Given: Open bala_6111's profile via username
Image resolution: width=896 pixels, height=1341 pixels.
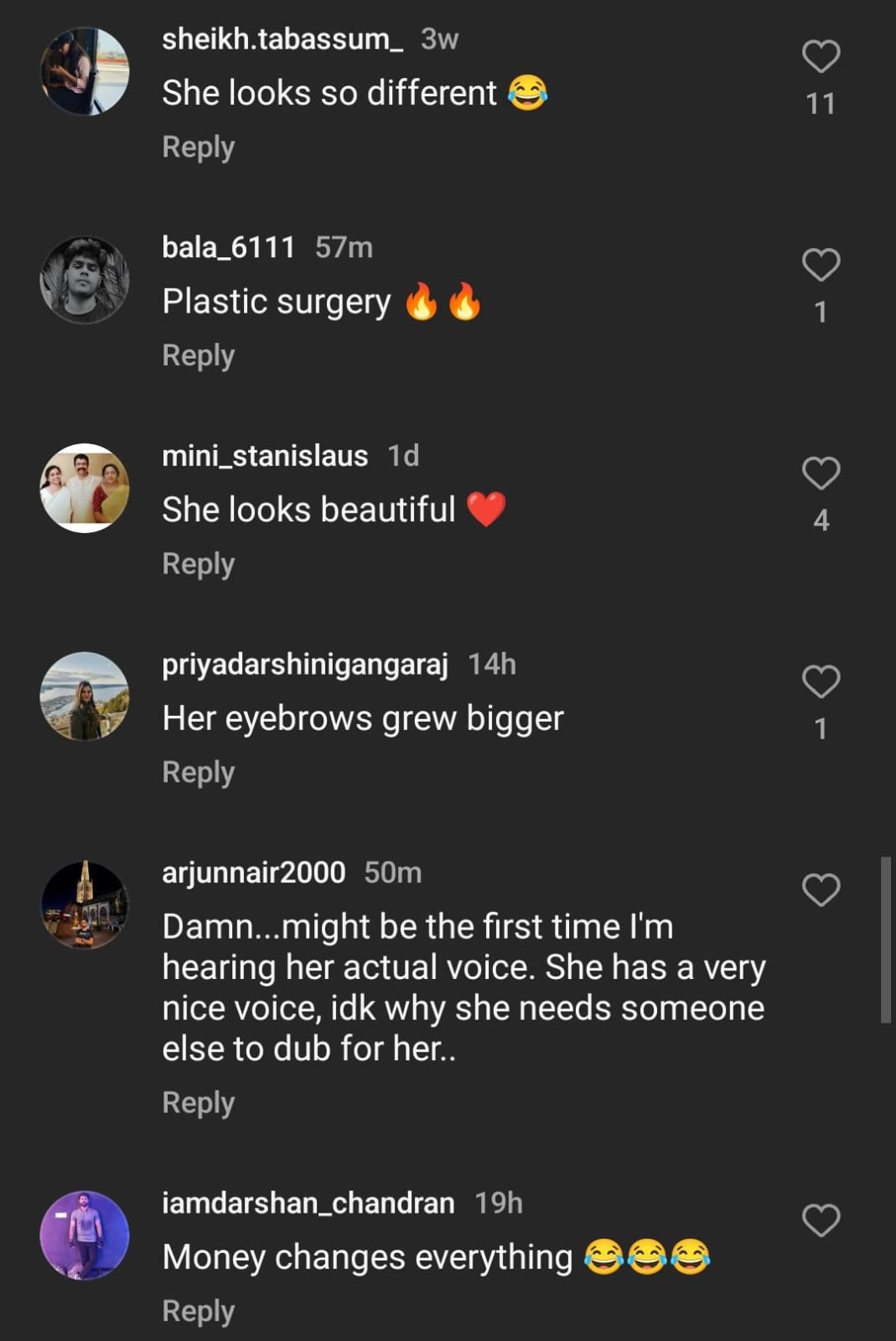Looking at the screenshot, I should point(228,247).
